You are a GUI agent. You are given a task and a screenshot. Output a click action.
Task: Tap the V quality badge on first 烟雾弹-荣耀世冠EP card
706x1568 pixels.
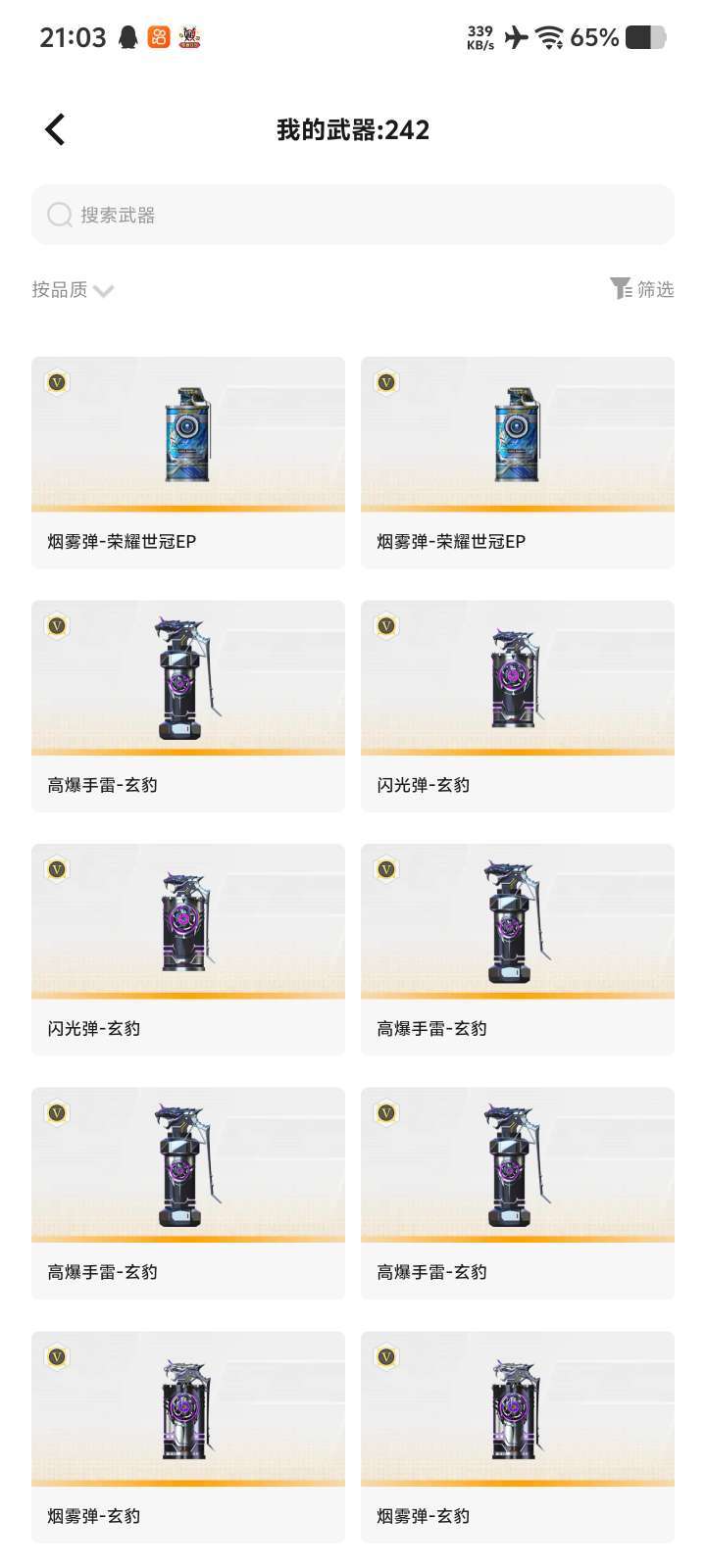click(x=56, y=382)
